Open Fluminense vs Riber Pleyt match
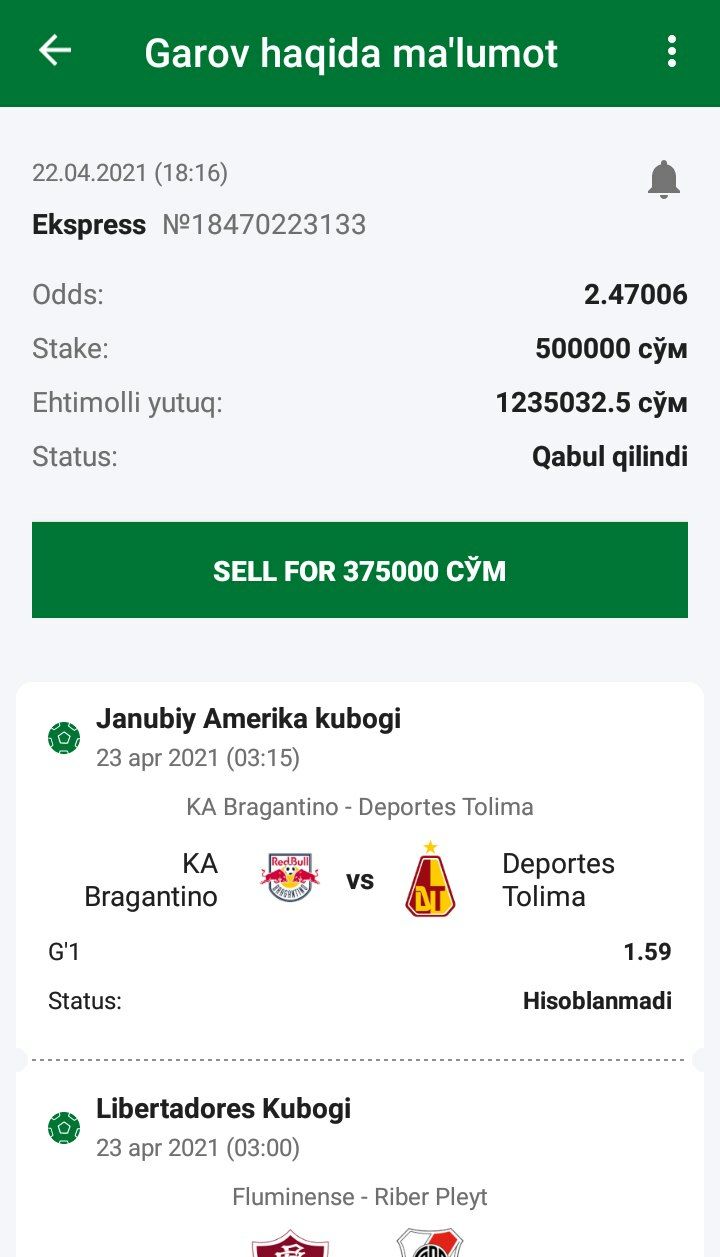The image size is (720, 1257). 360,1196
